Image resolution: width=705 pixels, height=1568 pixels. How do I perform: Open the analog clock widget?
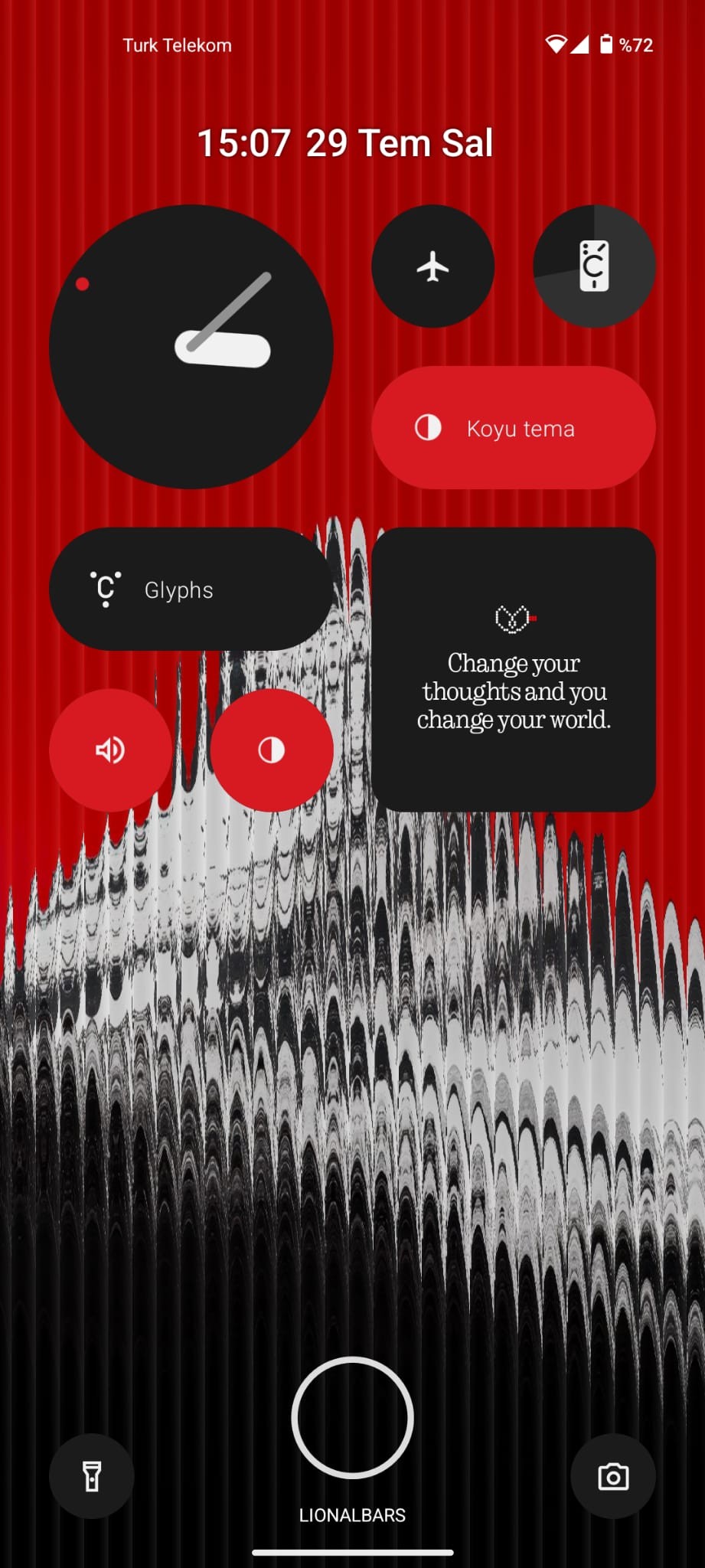191,346
